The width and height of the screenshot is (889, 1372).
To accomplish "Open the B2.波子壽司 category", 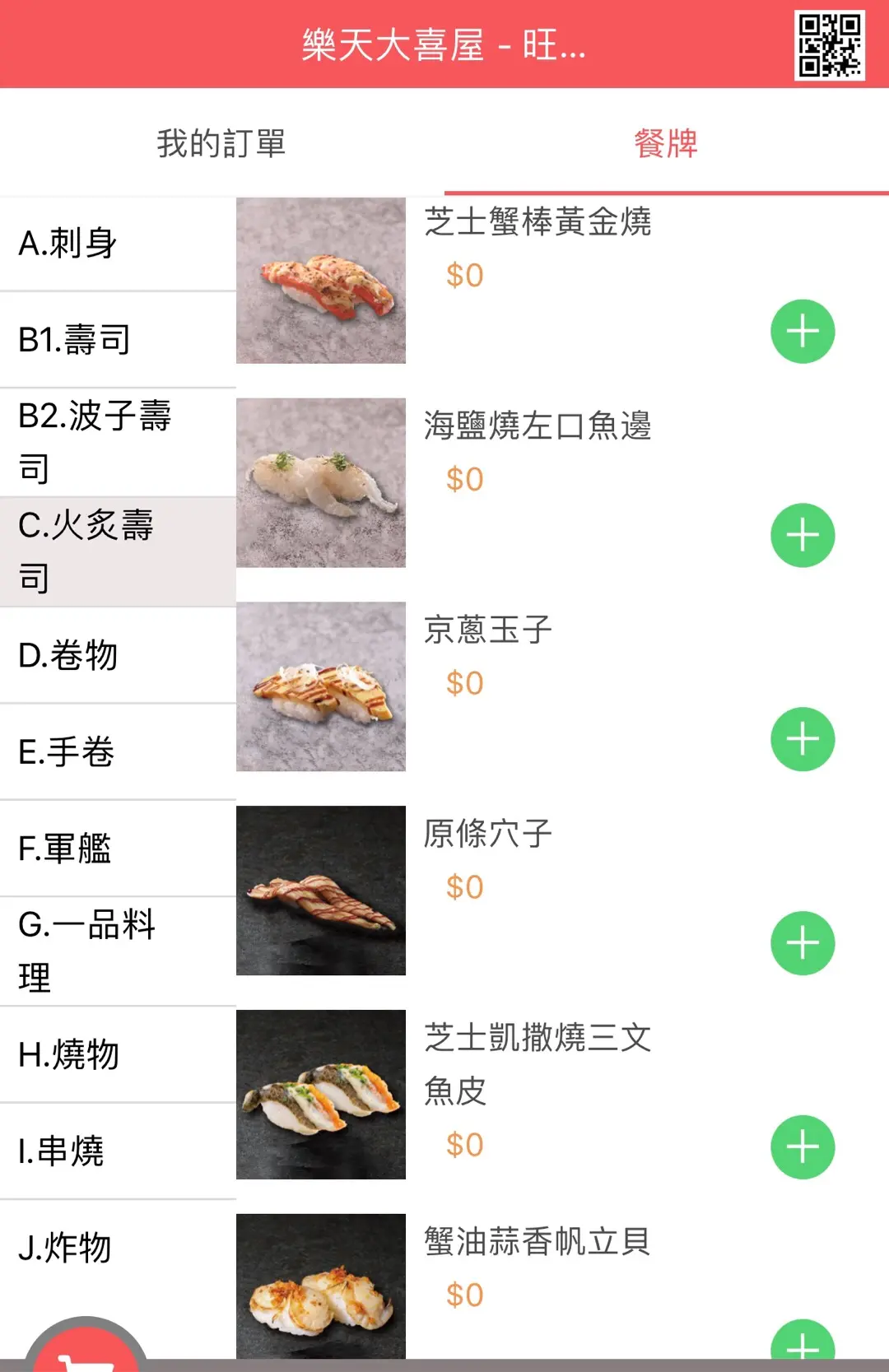I will coord(118,442).
